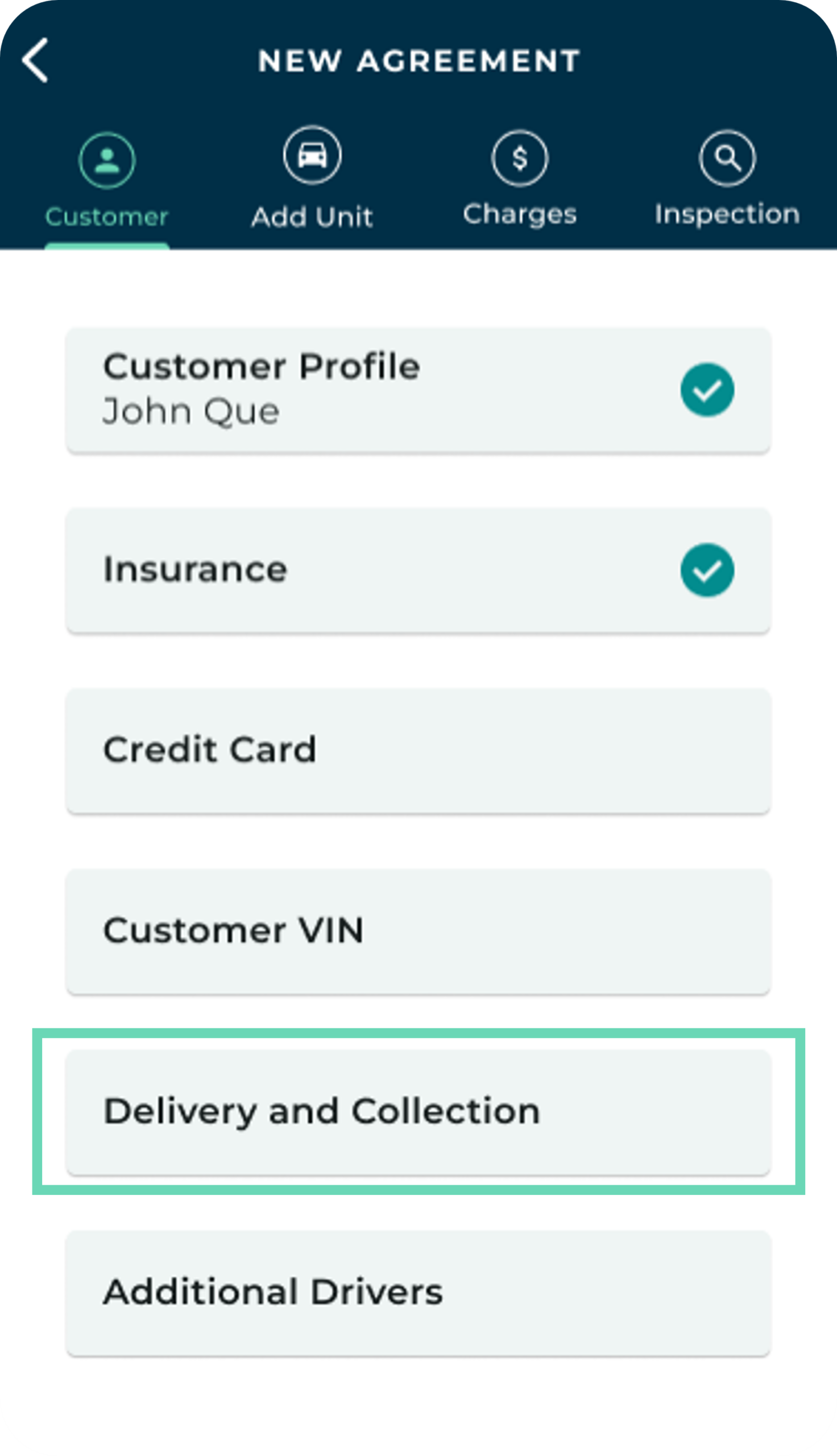Open Delivery and Collection
Image resolution: width=837 pixels, height=1456 pixels.
point(418,1111)
